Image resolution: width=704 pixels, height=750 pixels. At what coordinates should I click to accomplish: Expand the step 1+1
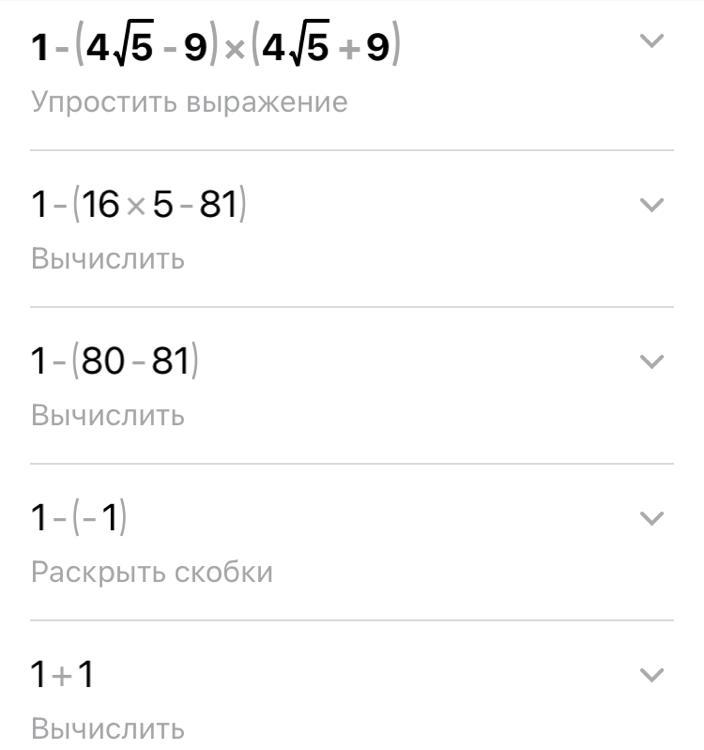pyautogui.click(x=651, y=675)
